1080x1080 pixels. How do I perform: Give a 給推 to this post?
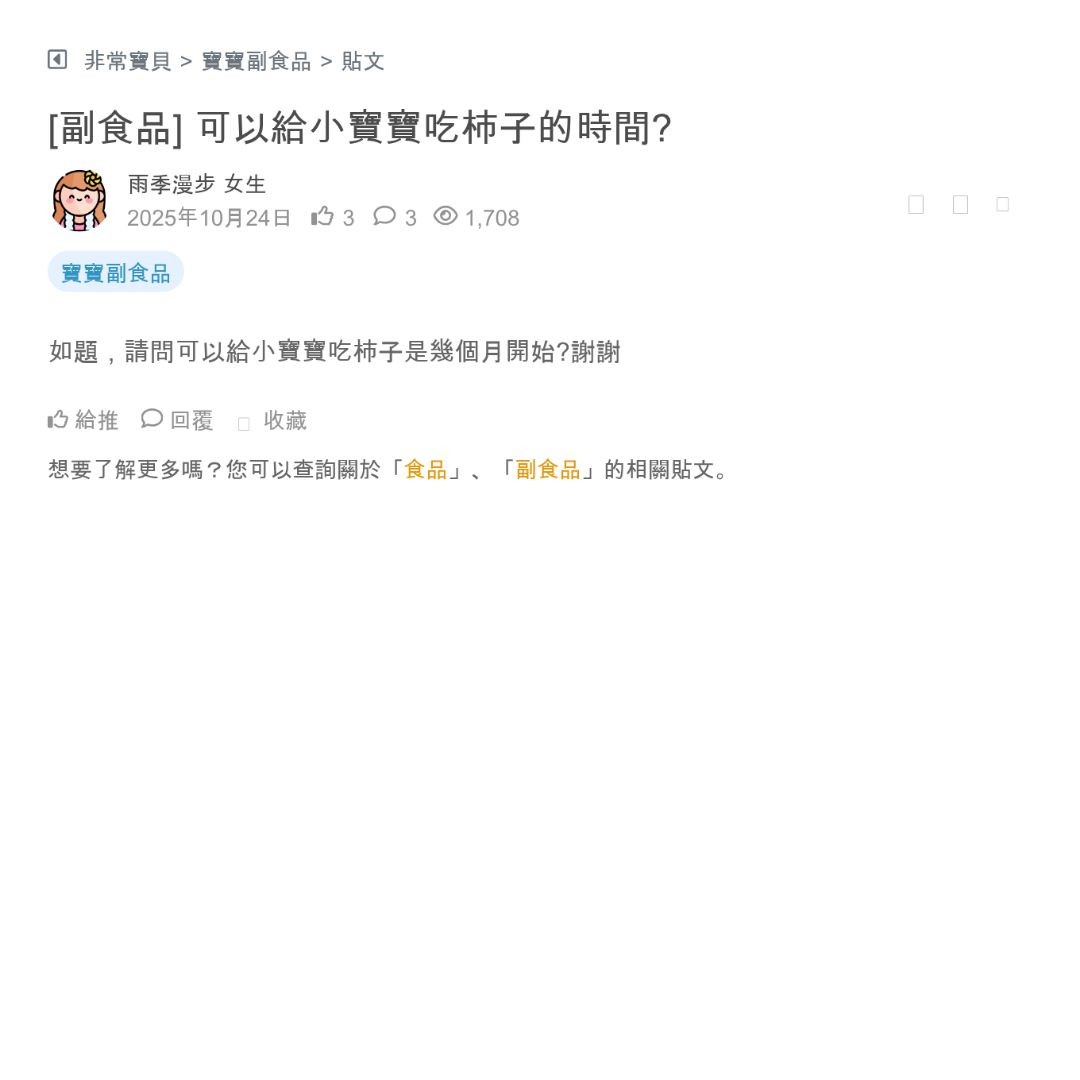pyautogui.click(x=83, y=420)
